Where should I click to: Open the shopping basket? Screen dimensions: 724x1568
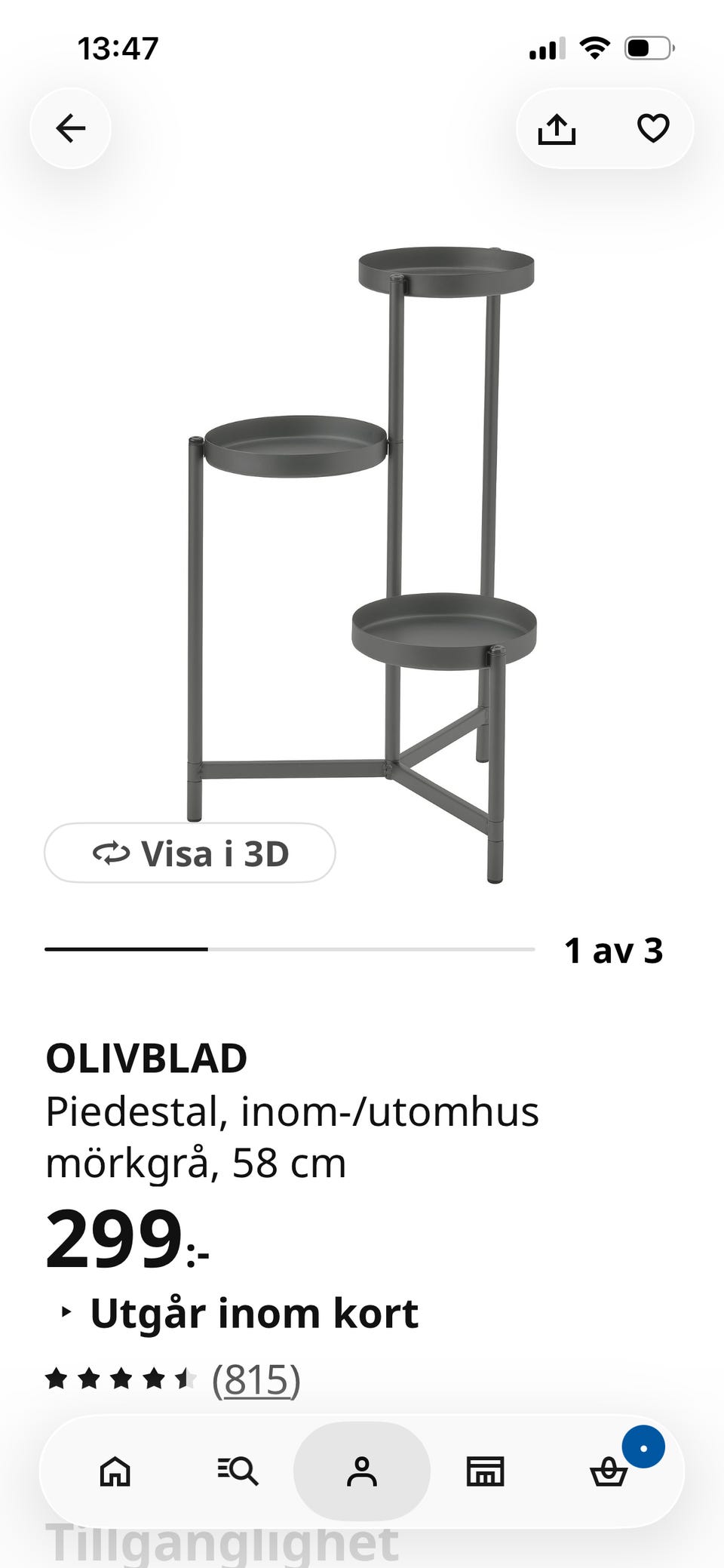pyautogui.click(x=609, y=1471)
